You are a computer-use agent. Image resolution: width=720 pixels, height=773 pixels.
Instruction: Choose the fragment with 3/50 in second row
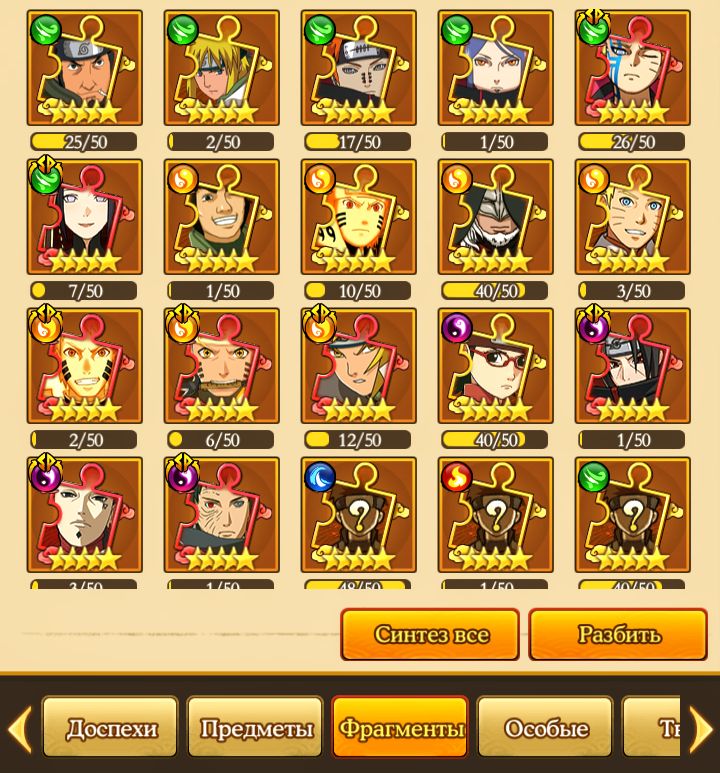point(633,217)
